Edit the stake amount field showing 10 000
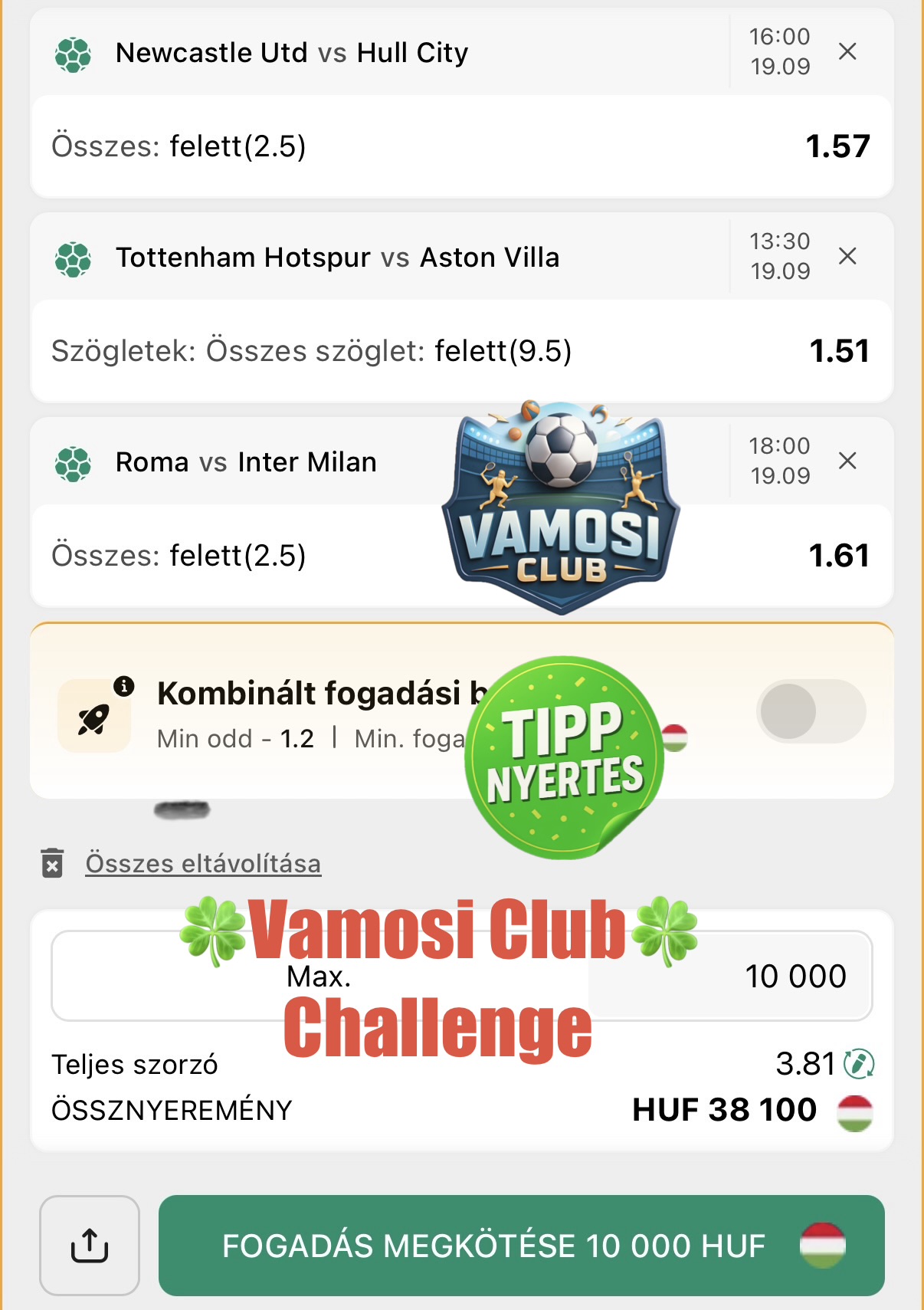The image size is (924, 1310). (x=730, y=976)
